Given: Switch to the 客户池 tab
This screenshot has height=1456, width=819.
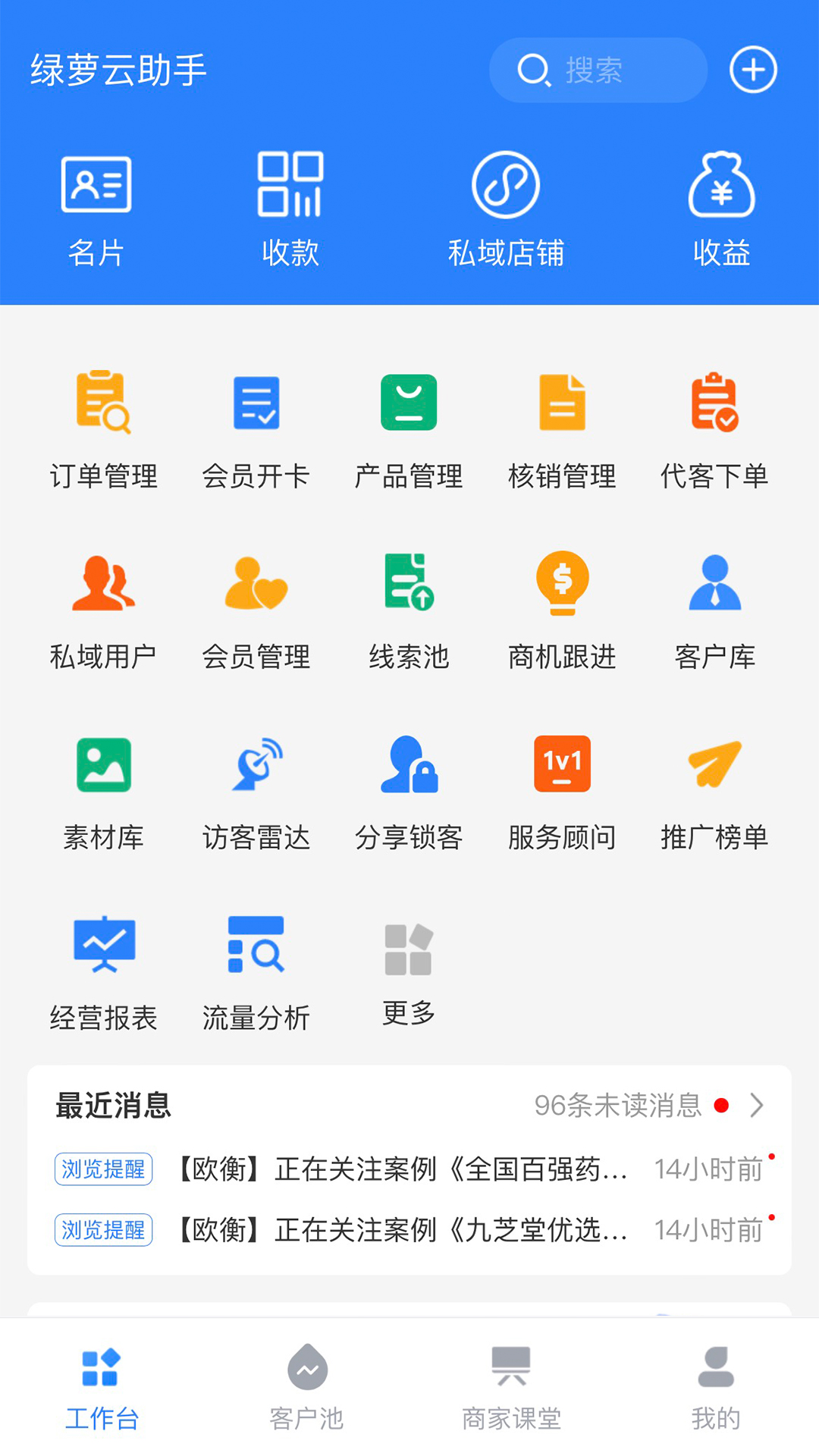Looking at the screenshot, I should [306, 1388].
